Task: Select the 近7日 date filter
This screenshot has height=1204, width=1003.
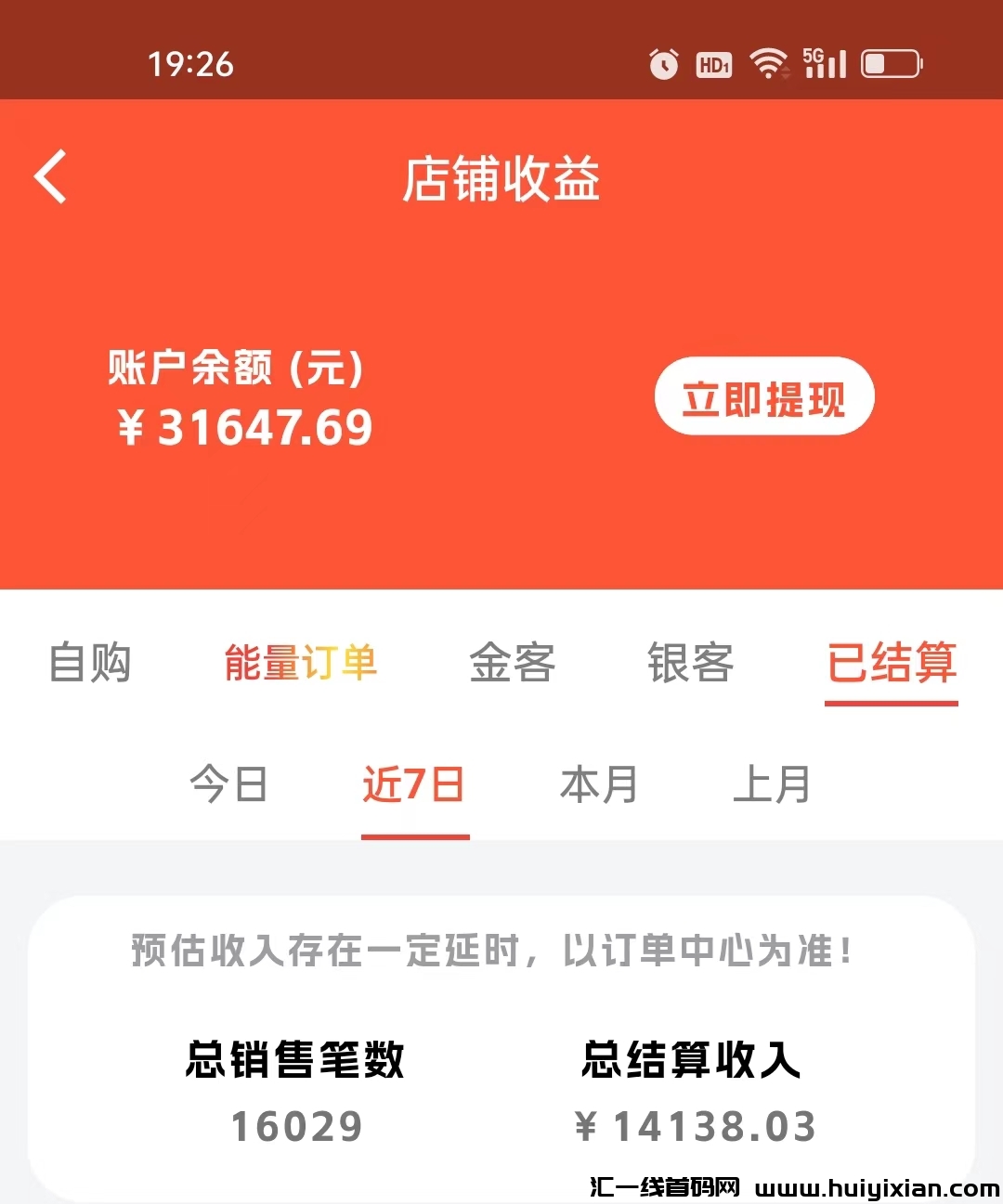Action: coord(414,784)
